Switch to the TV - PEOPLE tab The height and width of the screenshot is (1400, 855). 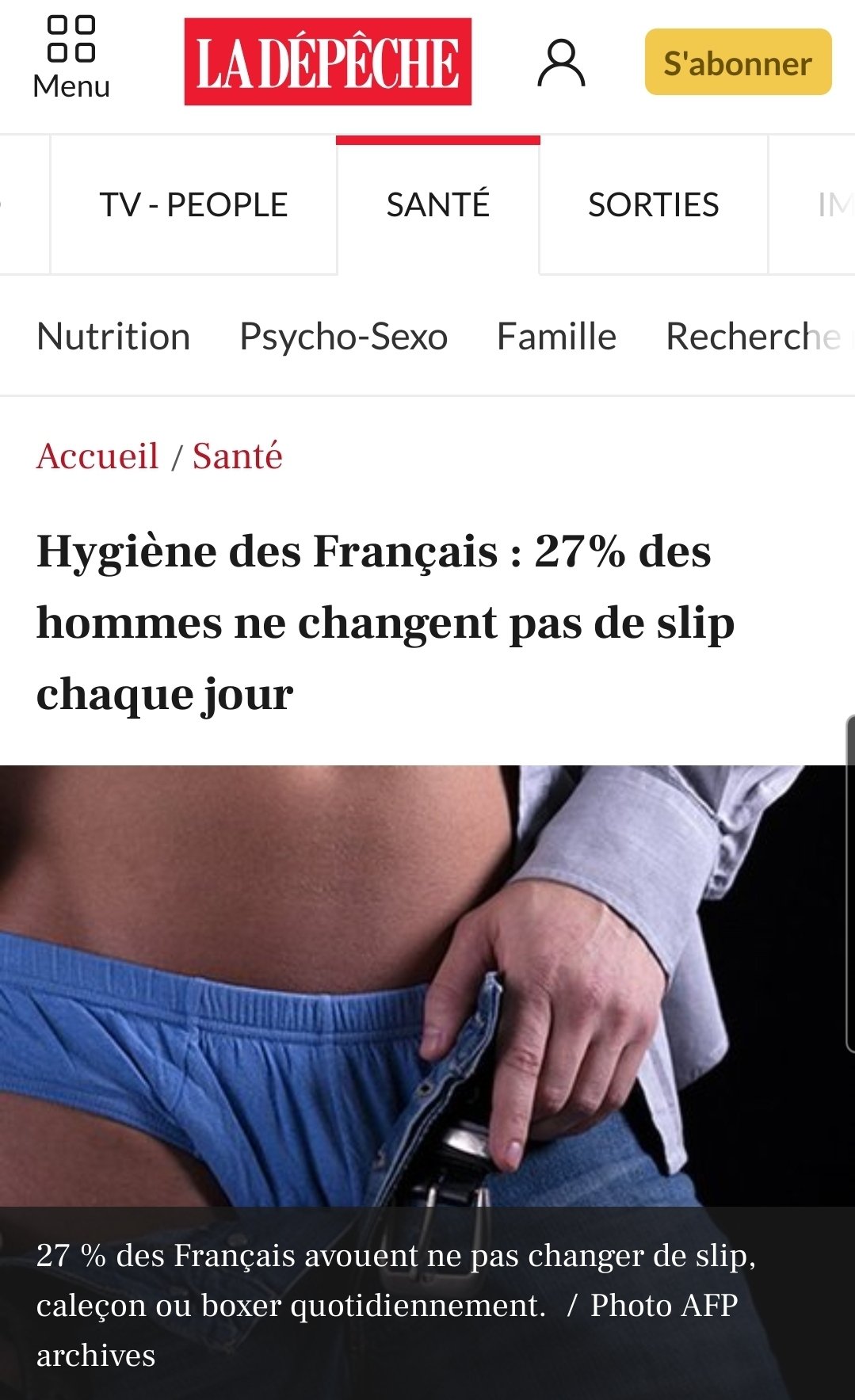pyautogui.click(x=193, y=205)
